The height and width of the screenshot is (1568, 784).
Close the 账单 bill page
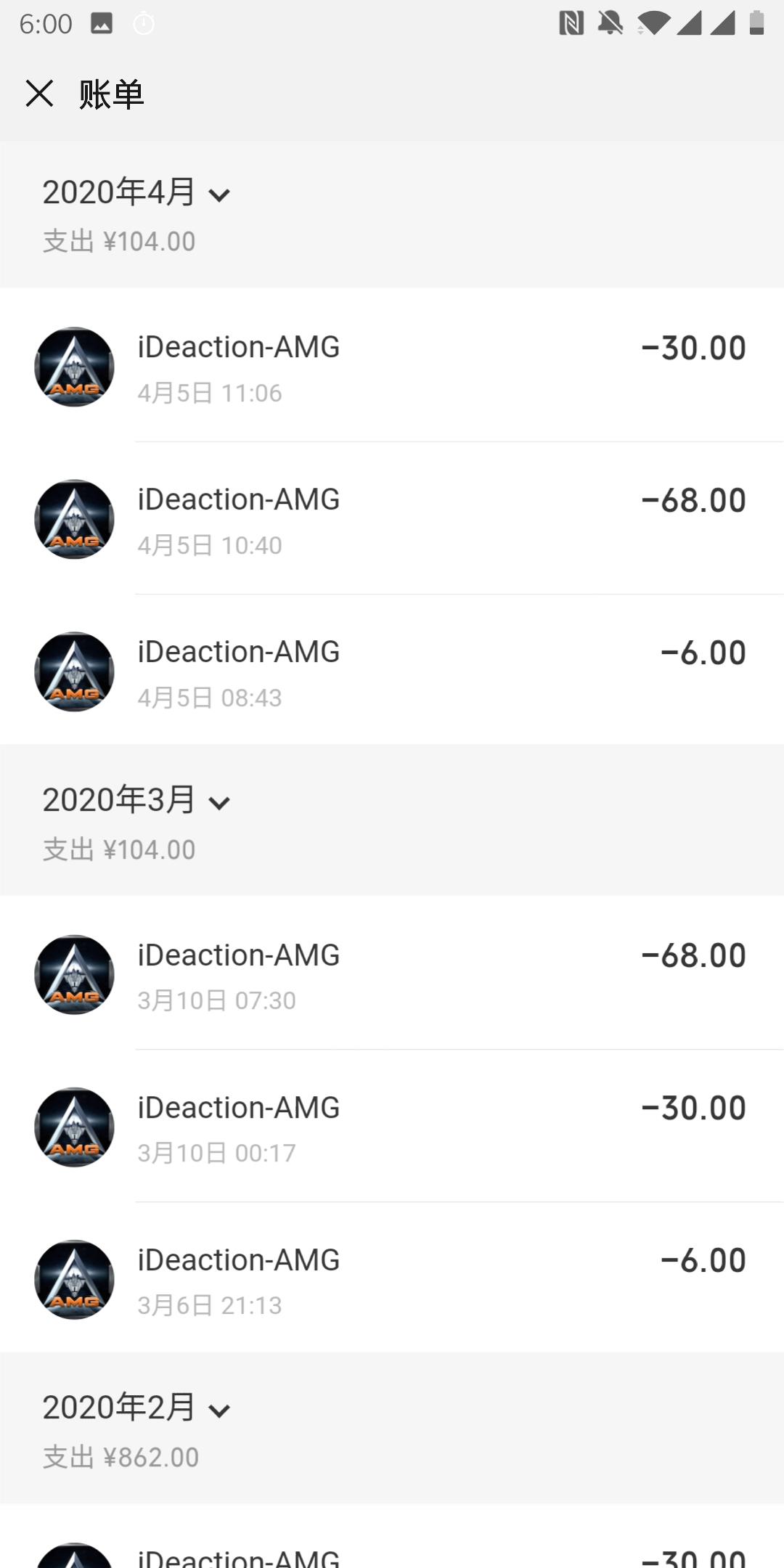[x=39, y=94]
